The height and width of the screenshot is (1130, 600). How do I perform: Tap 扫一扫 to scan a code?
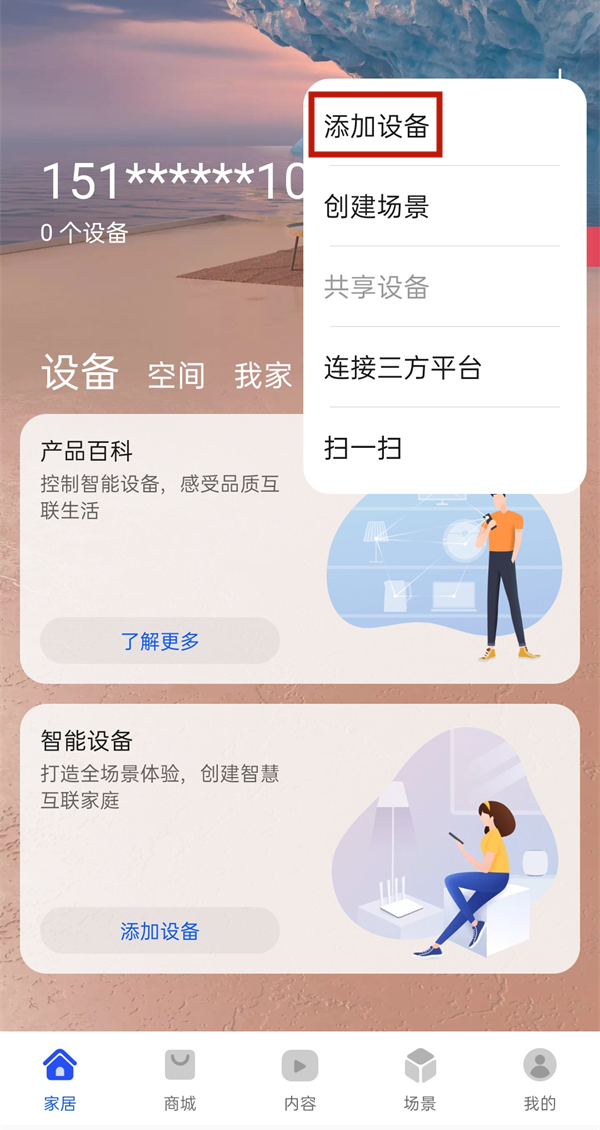(x=362, y=448)
